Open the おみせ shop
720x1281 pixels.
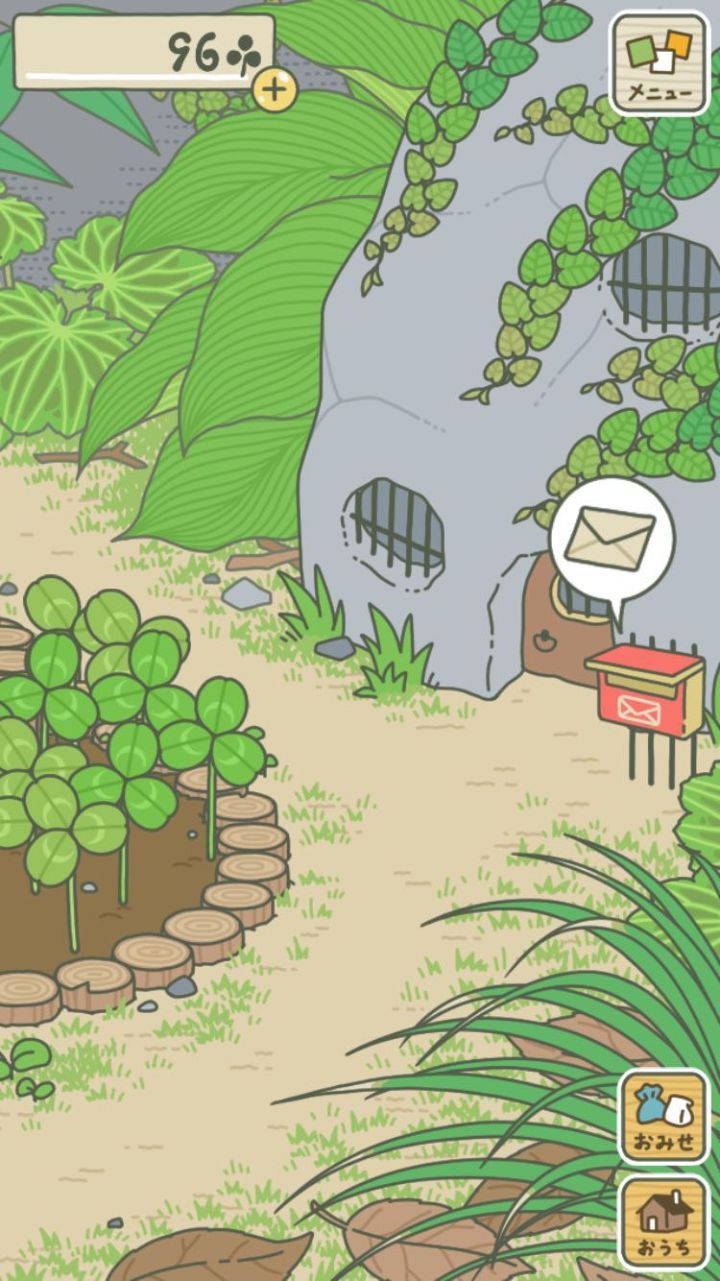coord(664,1117)
